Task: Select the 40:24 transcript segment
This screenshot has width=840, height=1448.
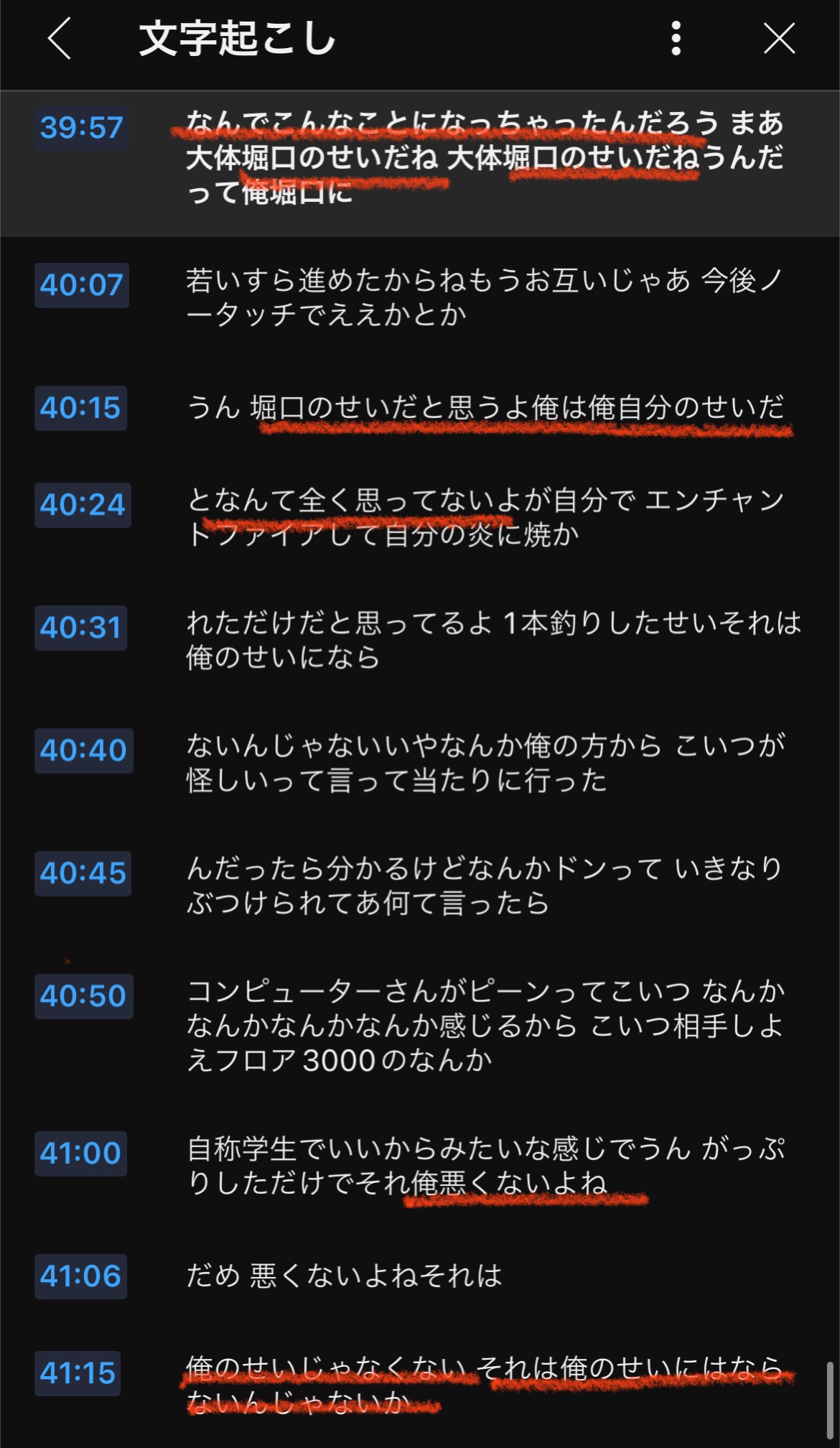Action: point(83,505)
